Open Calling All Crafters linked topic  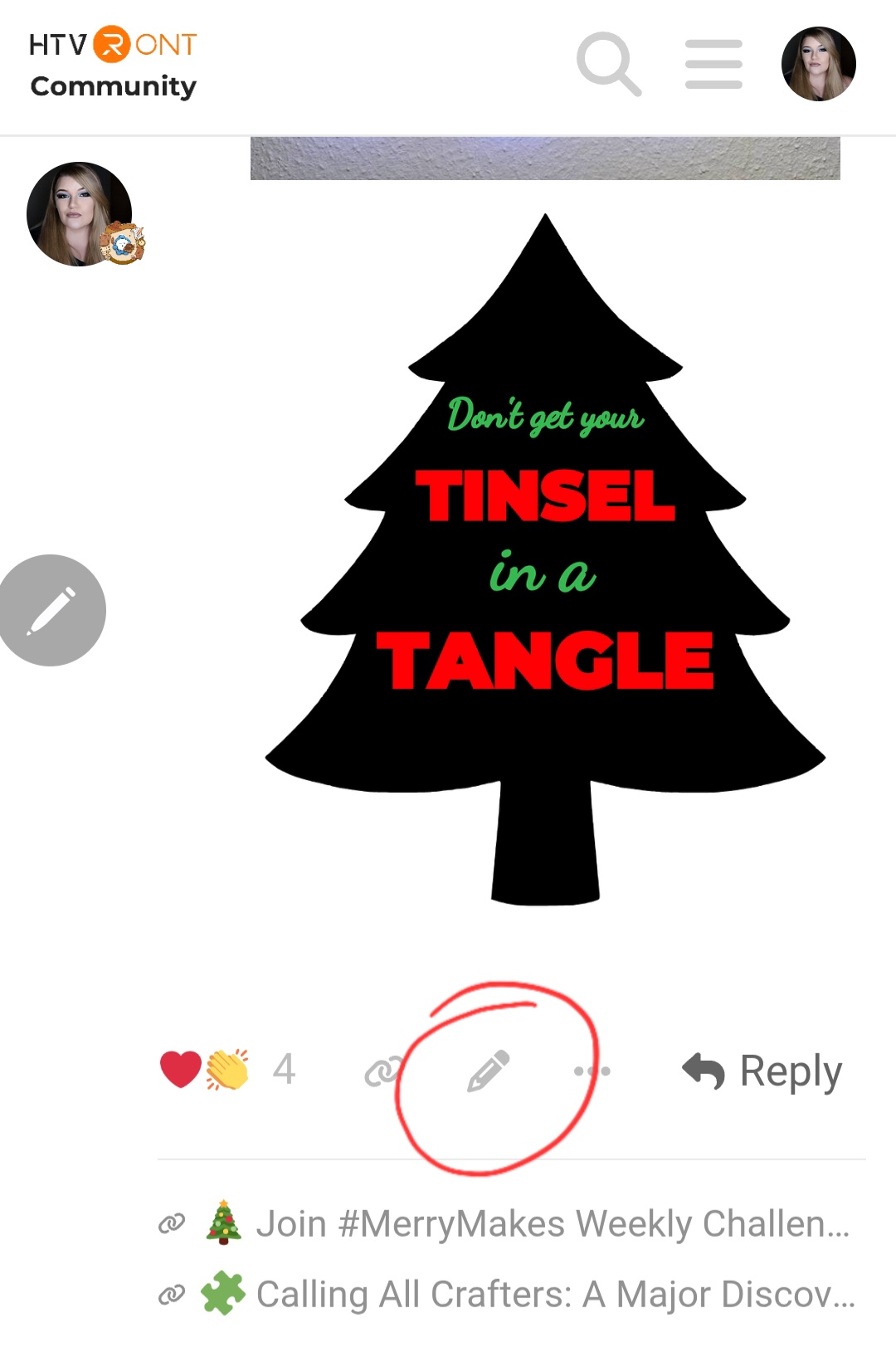pyautogui.click(x=554, y=1294)
